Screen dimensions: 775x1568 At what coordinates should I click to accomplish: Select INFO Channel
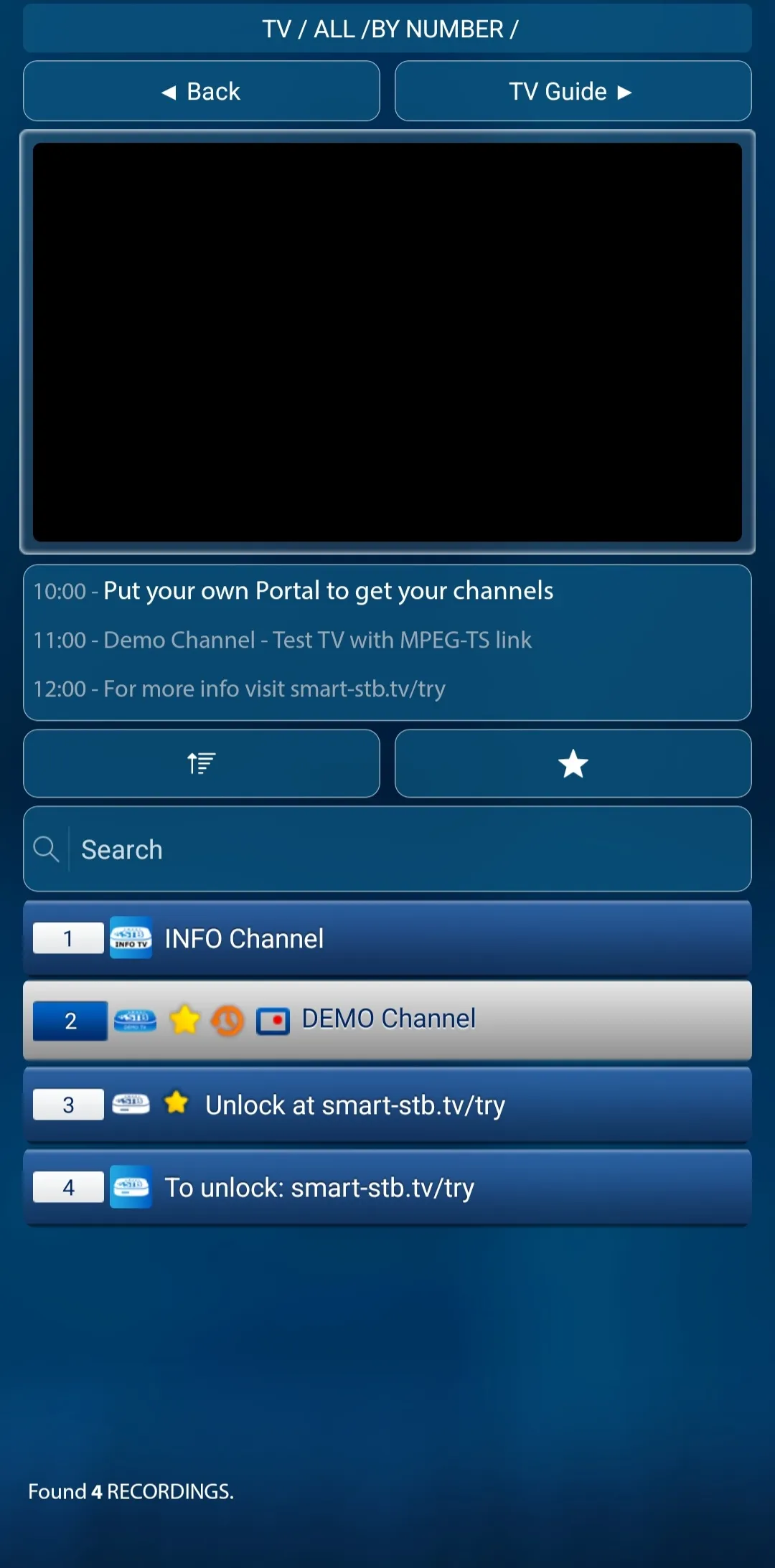(387, 938)
